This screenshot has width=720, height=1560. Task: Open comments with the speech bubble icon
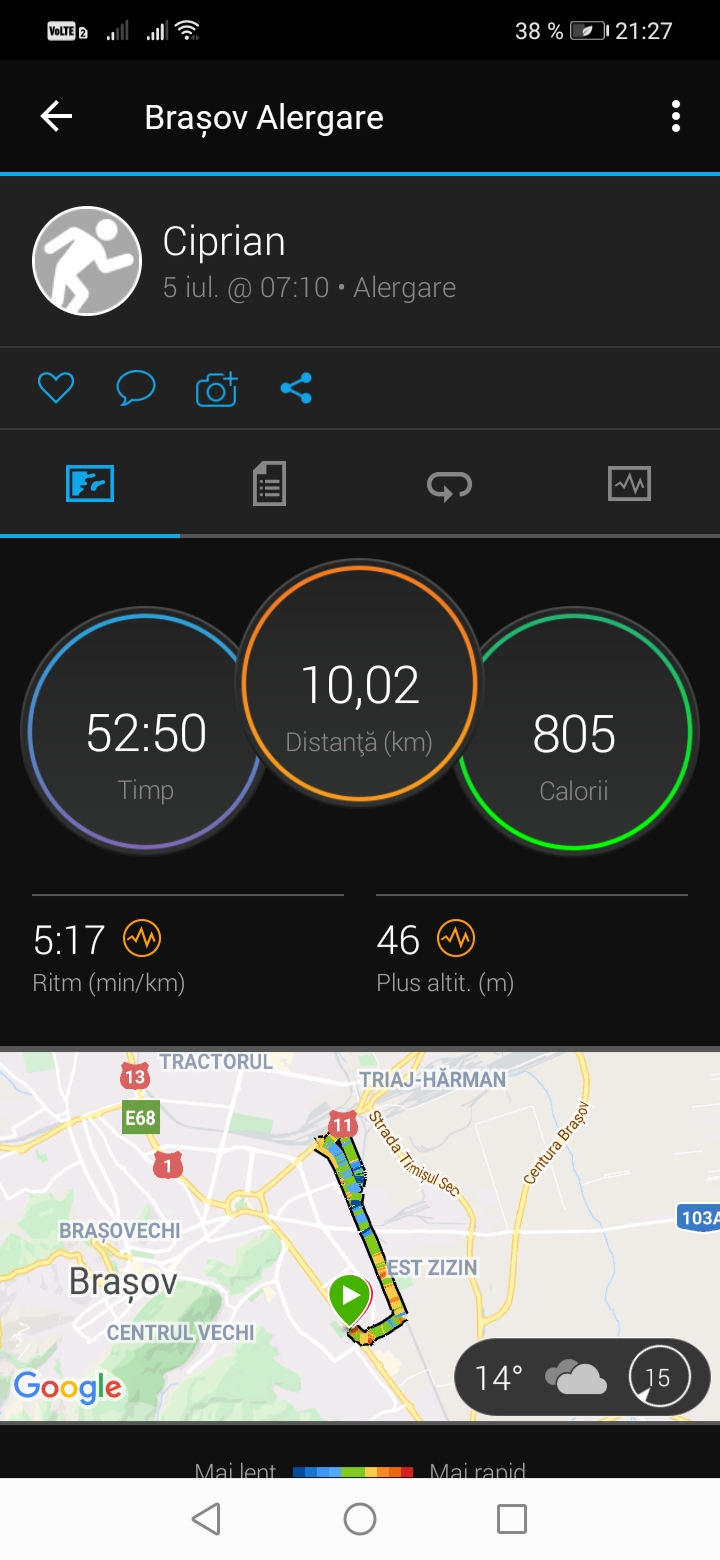[x=136, y=388]
